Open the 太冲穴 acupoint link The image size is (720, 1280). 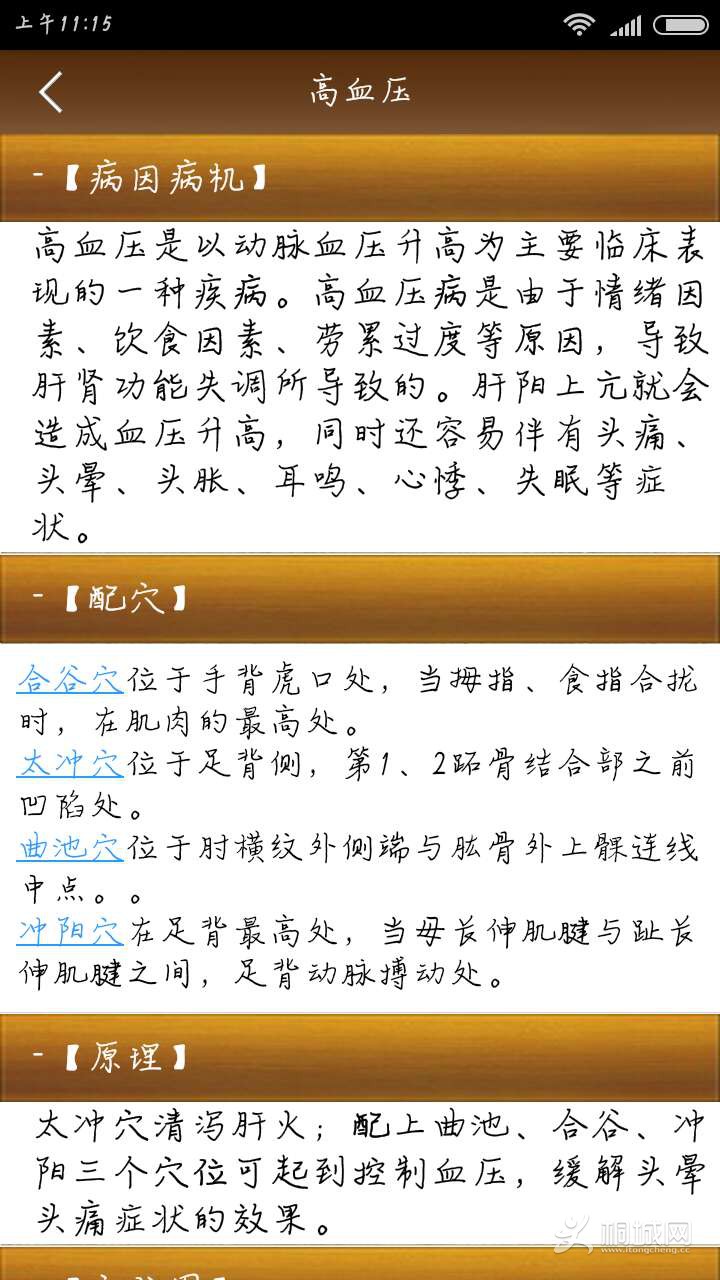pos(70,764)
